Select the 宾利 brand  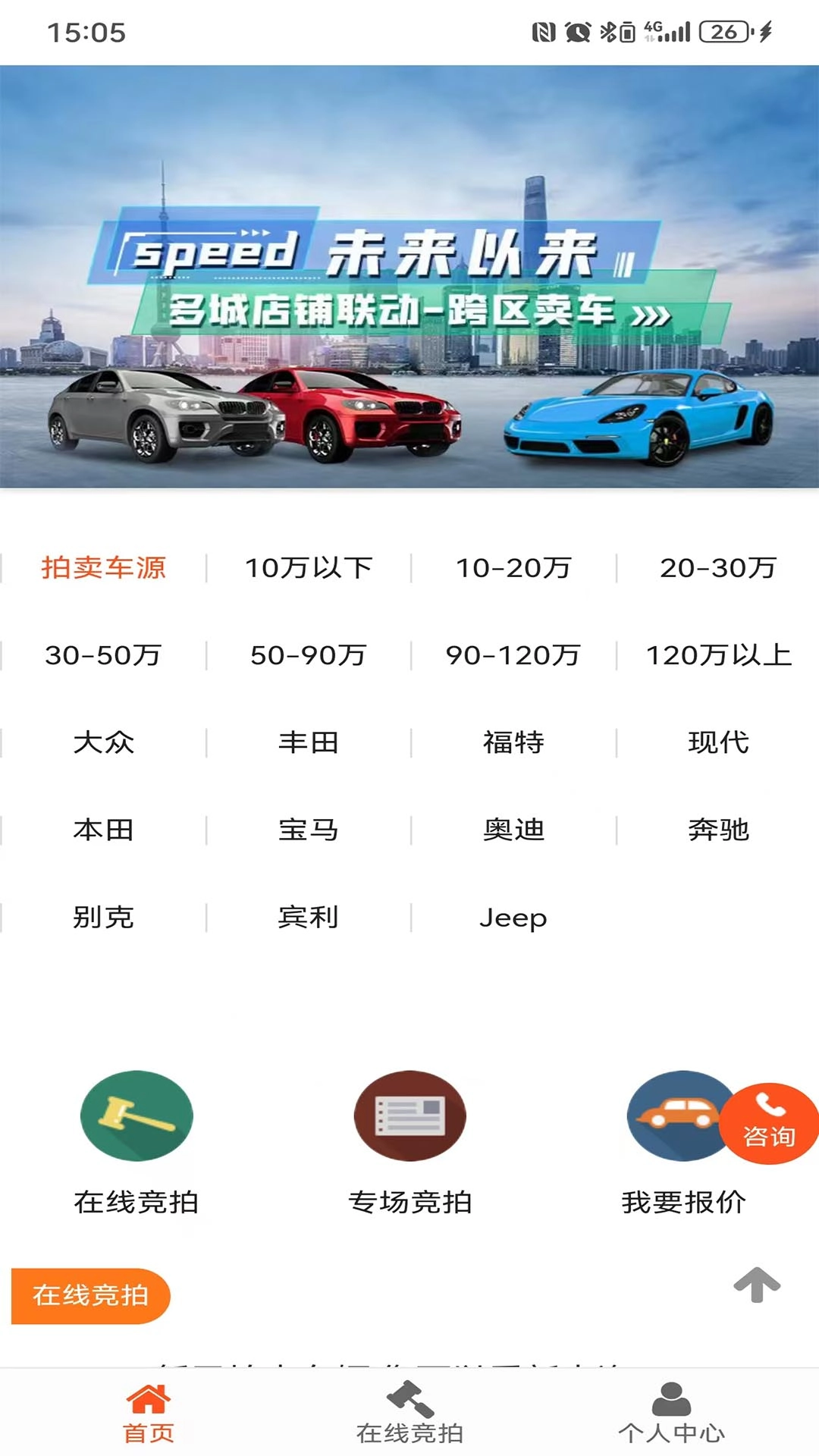[x=308, y=918]
